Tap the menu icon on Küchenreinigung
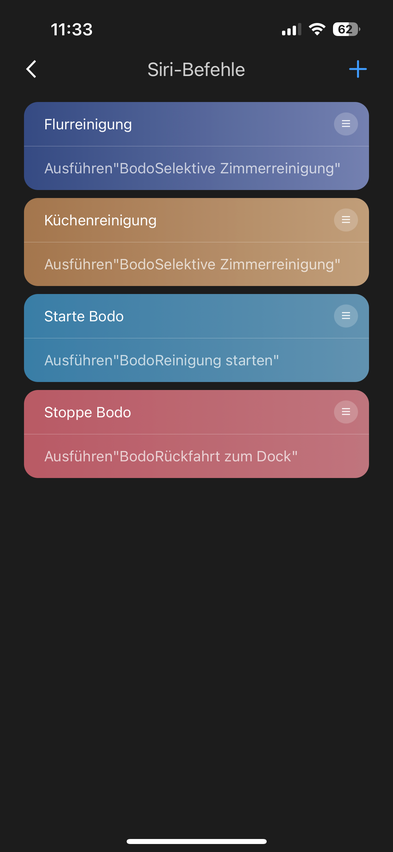The image size is (393, 852). point(346,220)
